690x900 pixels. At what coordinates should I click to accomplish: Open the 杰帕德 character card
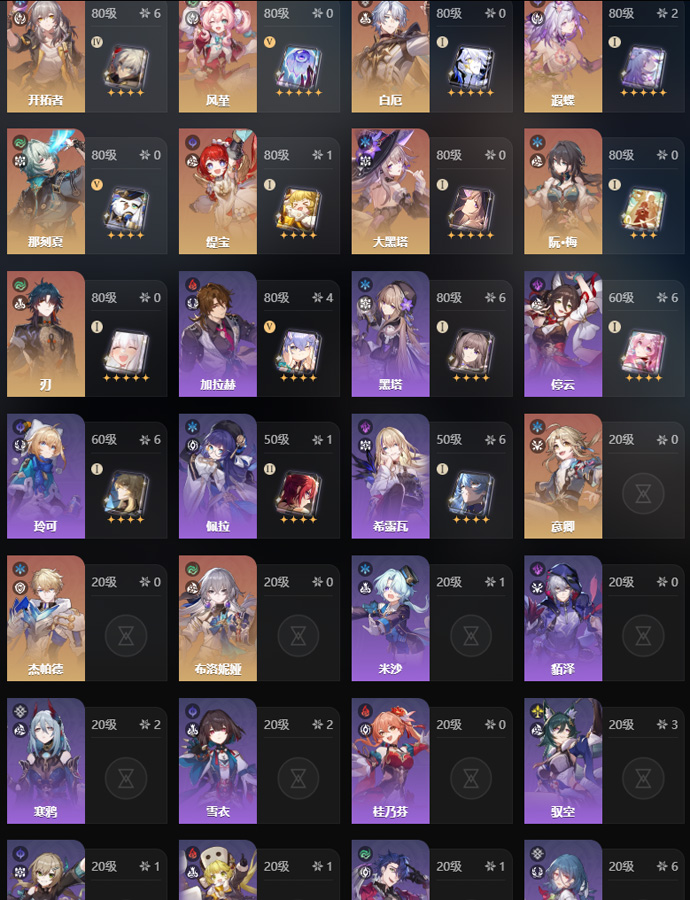(45, 618)
